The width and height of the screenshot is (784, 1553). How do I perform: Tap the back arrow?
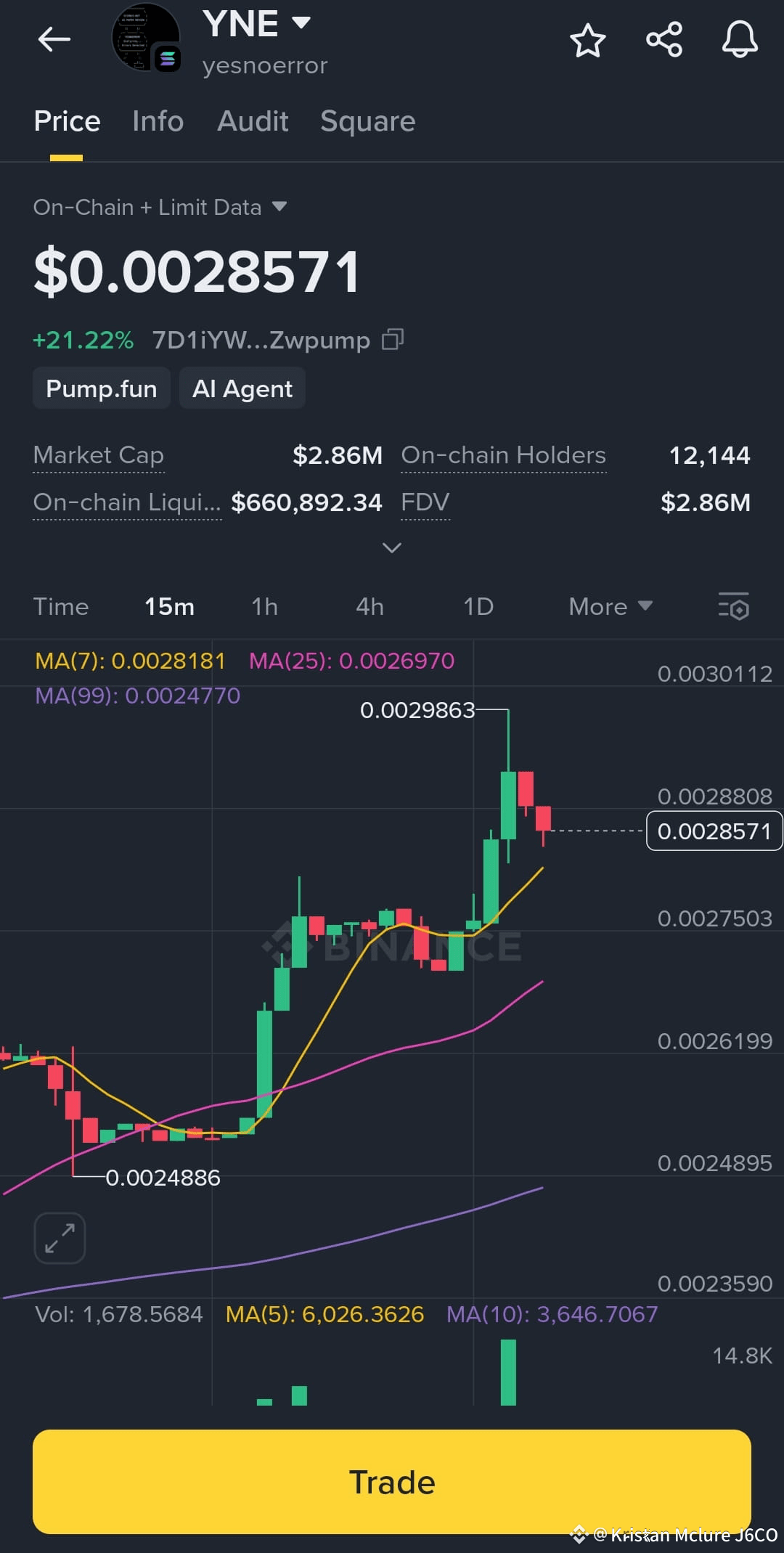click(53, 39)
